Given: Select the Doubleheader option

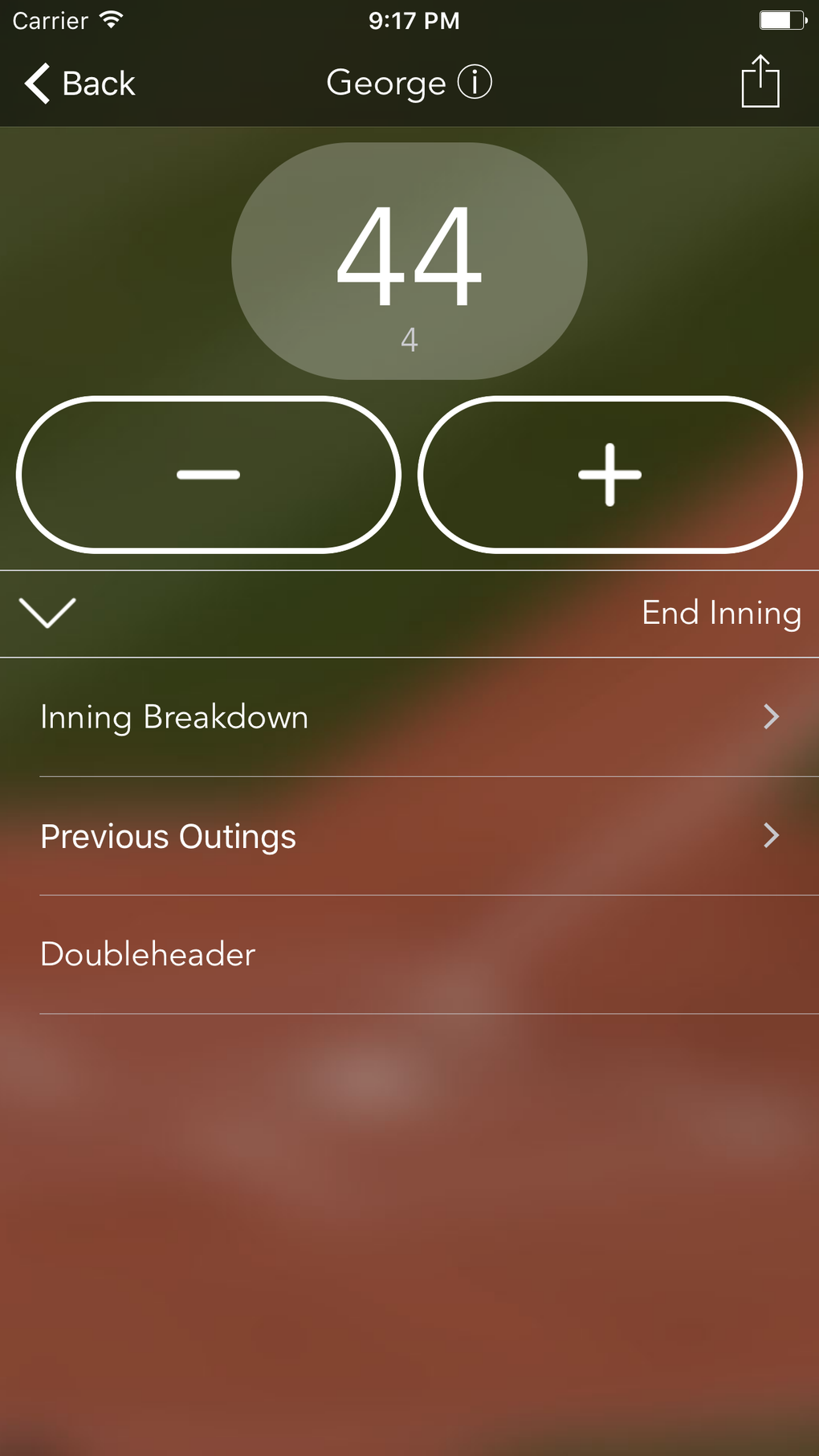Looking at the screenshot, I should (x=409, y=955).
